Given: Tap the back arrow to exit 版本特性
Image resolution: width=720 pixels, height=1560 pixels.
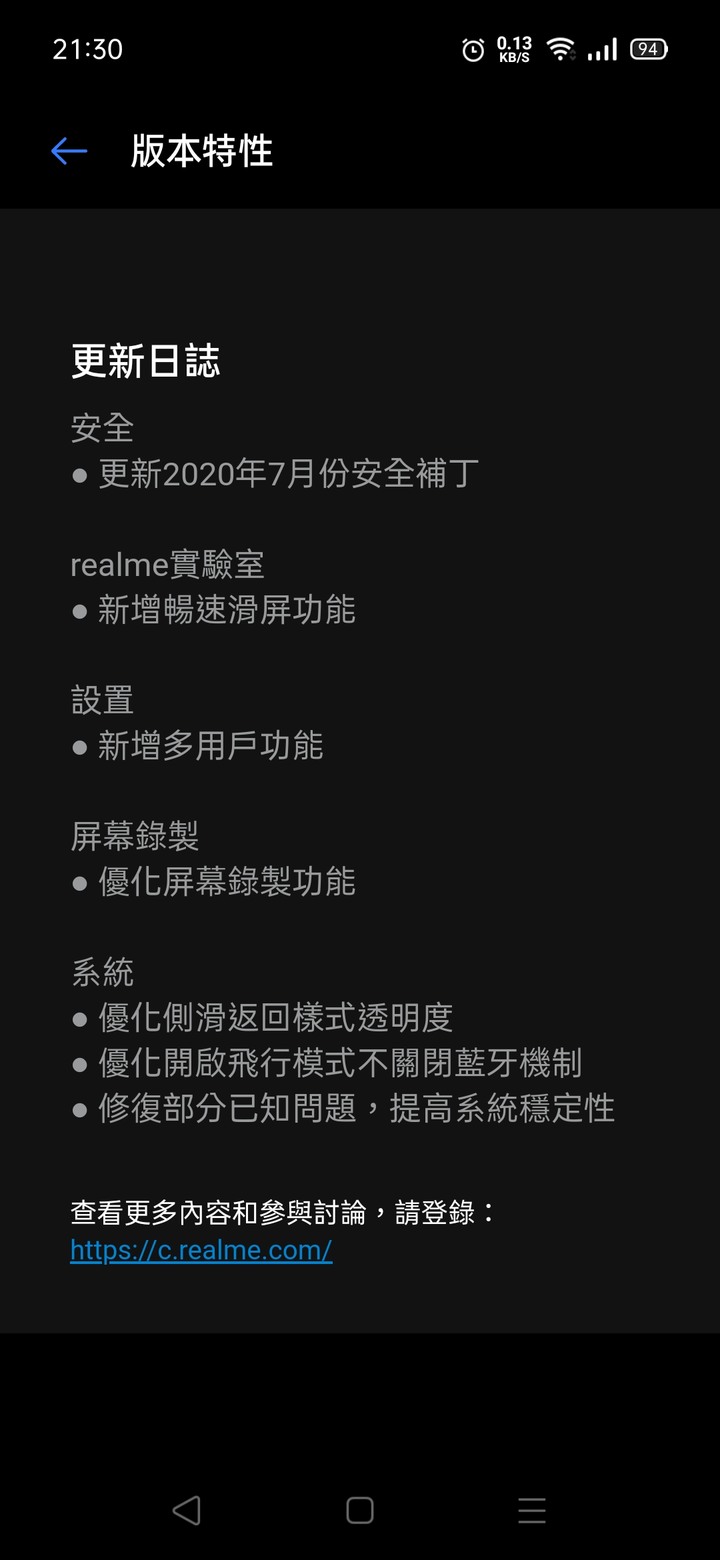Looking at the screenshot, I should (67, 150).
